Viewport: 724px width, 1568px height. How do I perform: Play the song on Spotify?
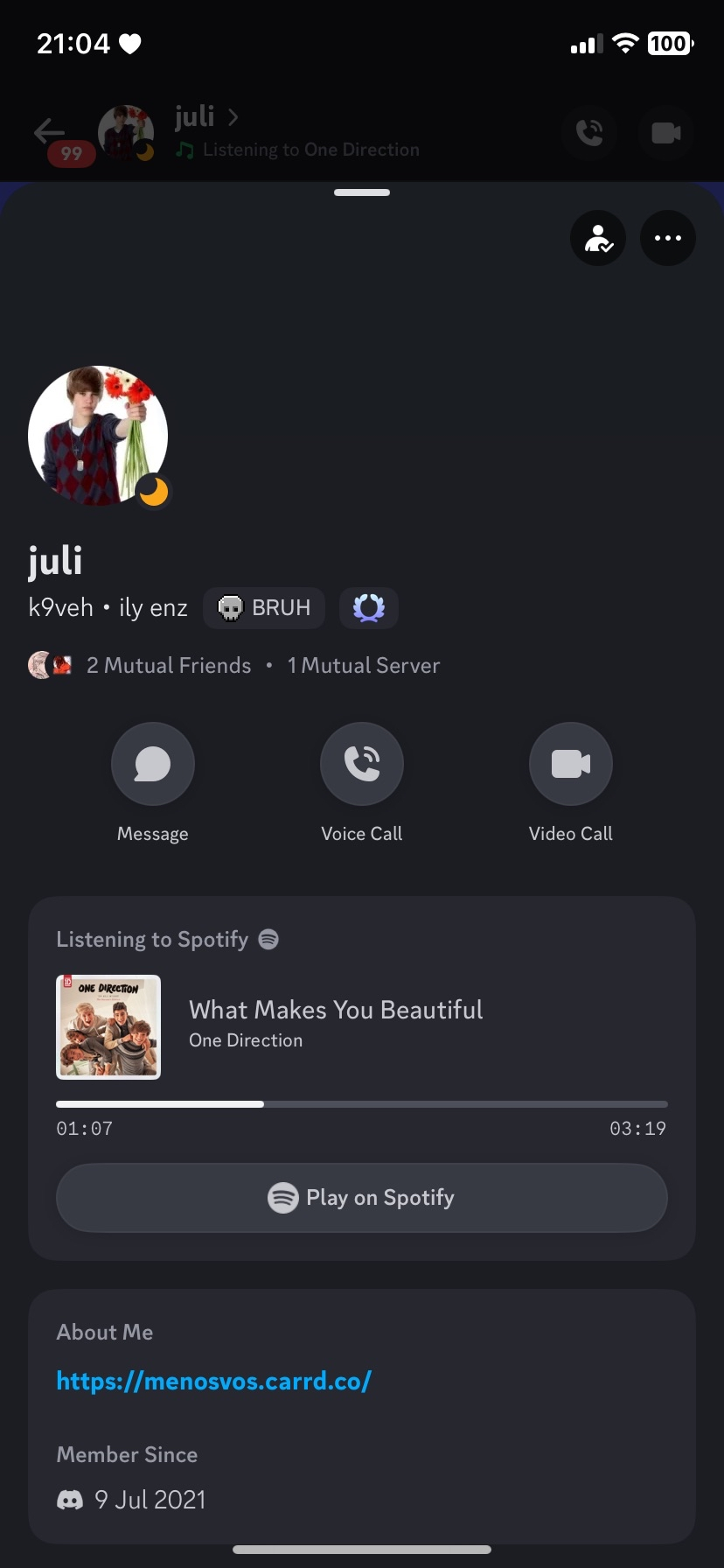(362, 1197)
